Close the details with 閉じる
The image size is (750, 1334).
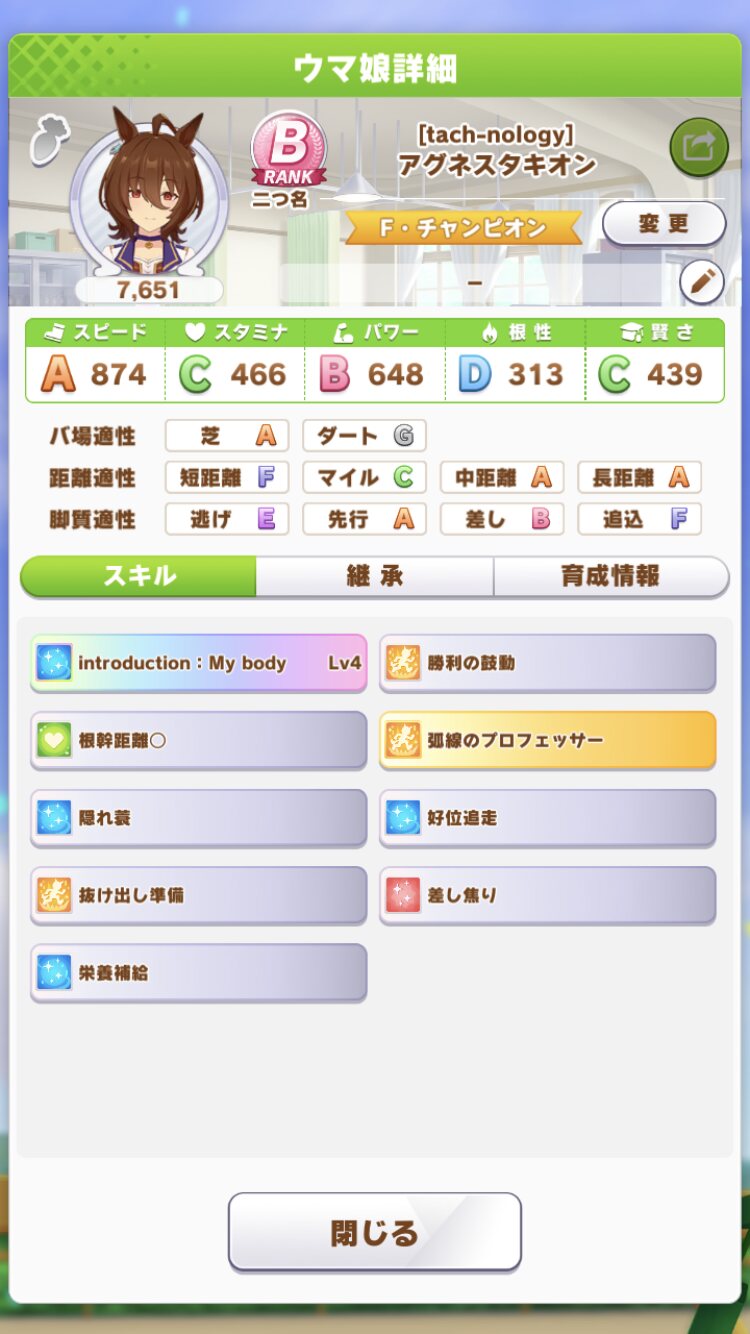click(374, 1232)
